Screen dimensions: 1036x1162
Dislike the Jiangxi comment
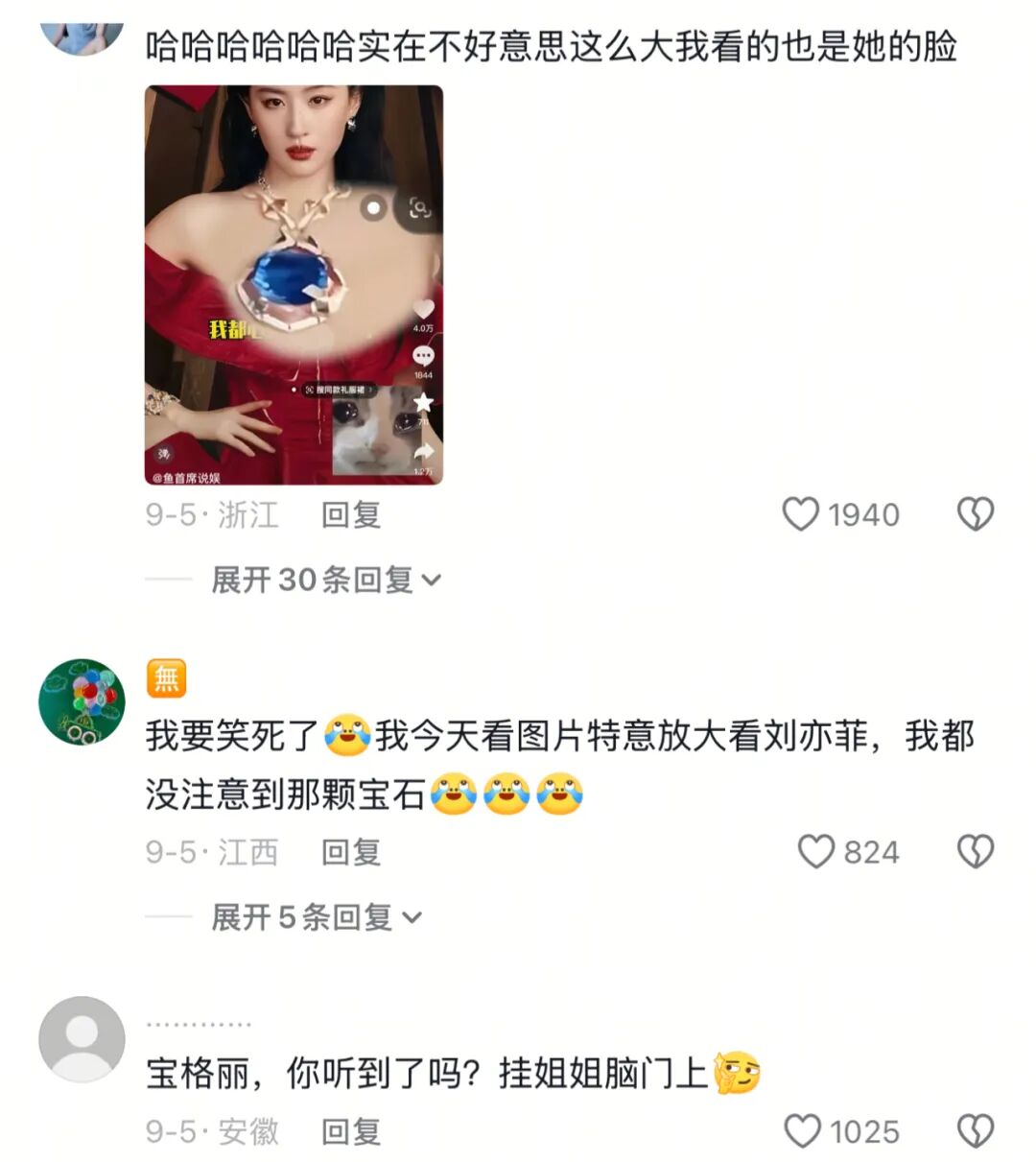(x=975, y=852)
